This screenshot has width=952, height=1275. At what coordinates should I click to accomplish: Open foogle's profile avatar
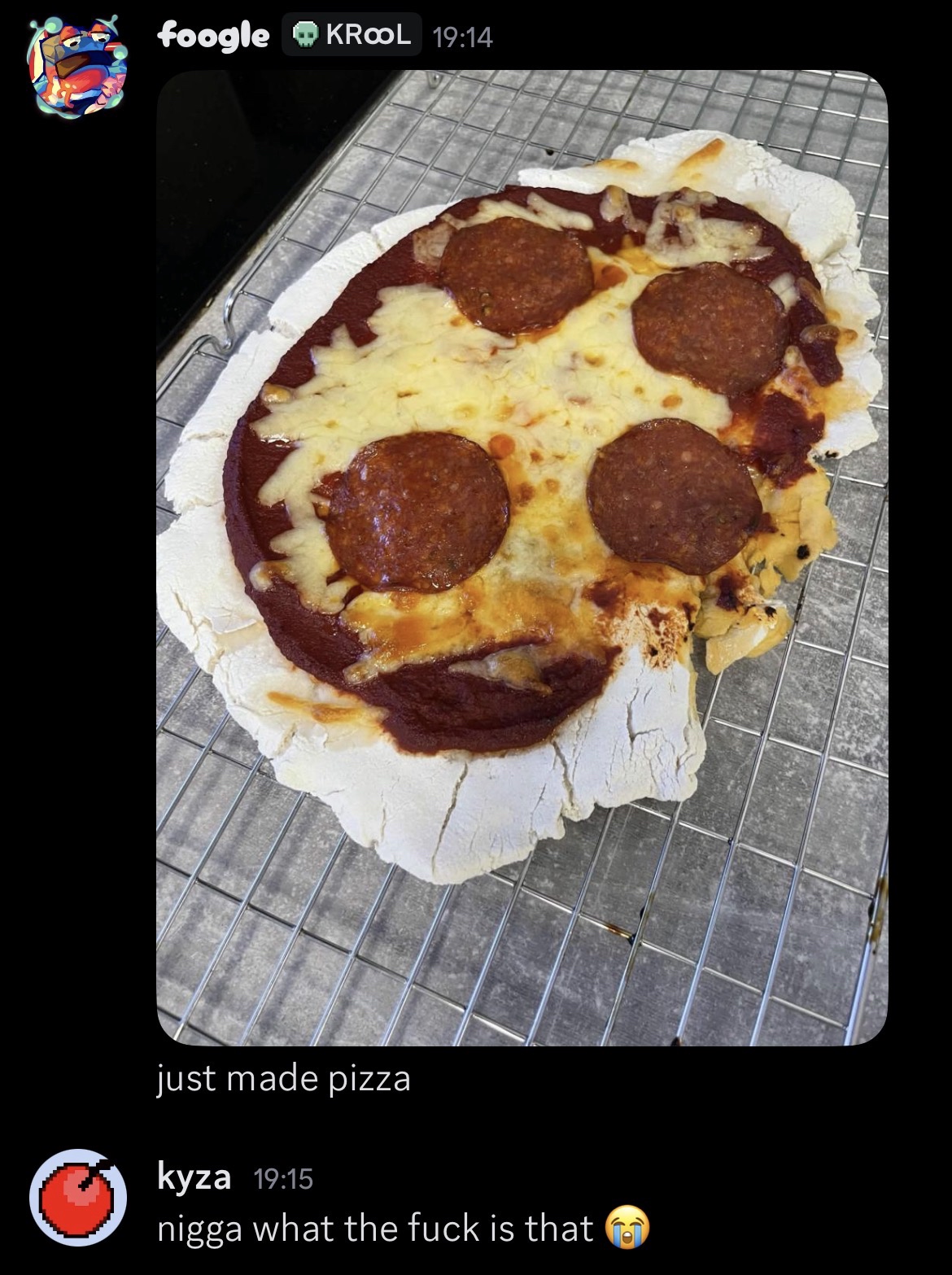[78, 66]
